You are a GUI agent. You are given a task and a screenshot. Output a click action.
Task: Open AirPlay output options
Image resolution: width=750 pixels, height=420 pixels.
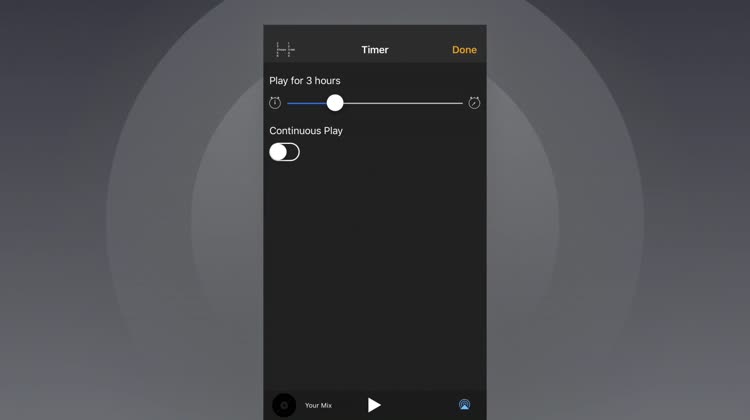pyautogui.click(x=465, y=405)
